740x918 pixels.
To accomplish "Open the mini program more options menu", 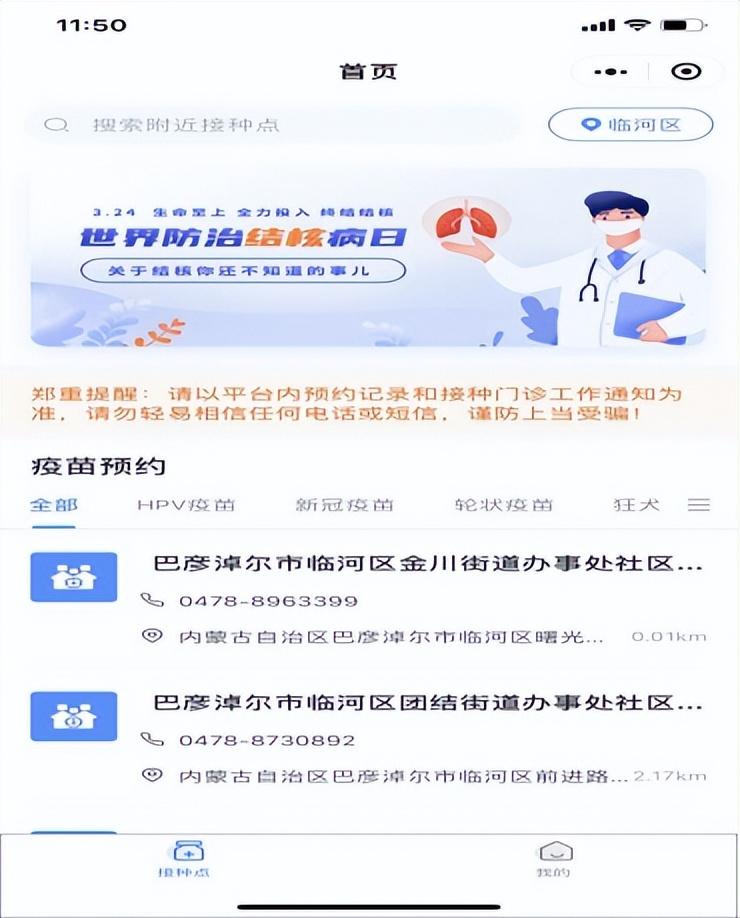I will (610, 72).
